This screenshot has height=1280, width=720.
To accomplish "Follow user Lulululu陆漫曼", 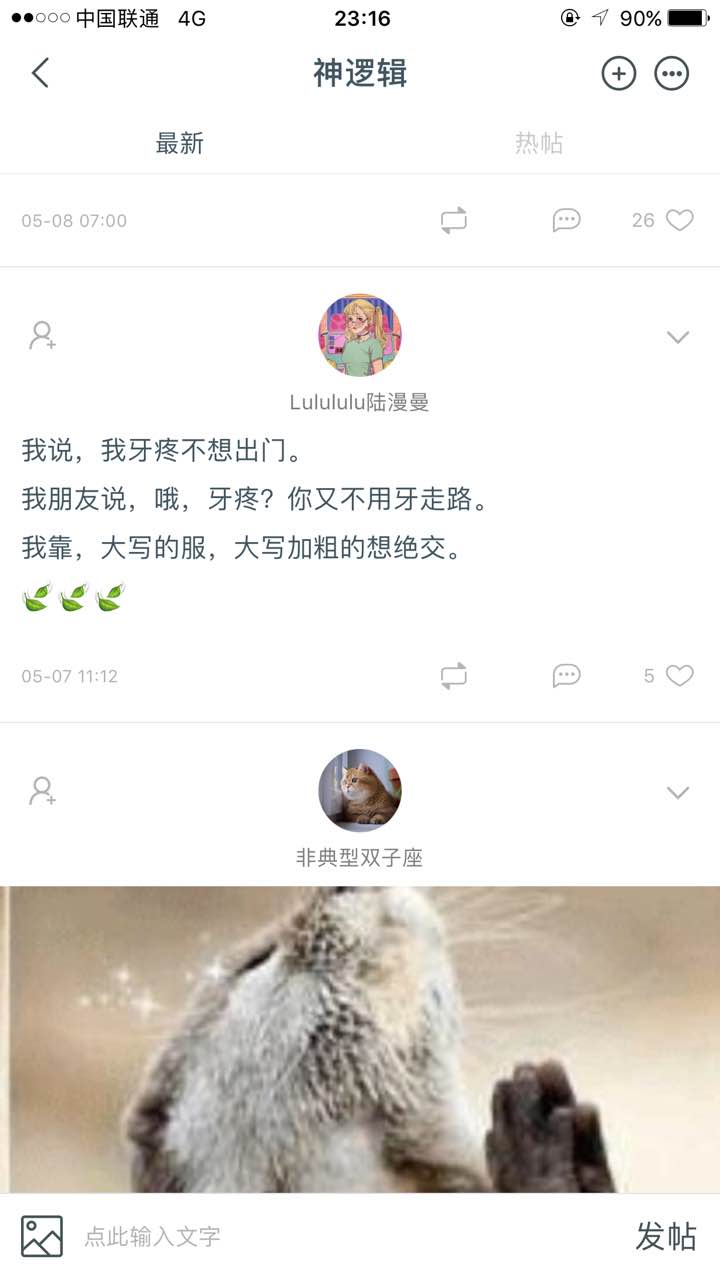I will pyautogui.click(x=42, y=336).
